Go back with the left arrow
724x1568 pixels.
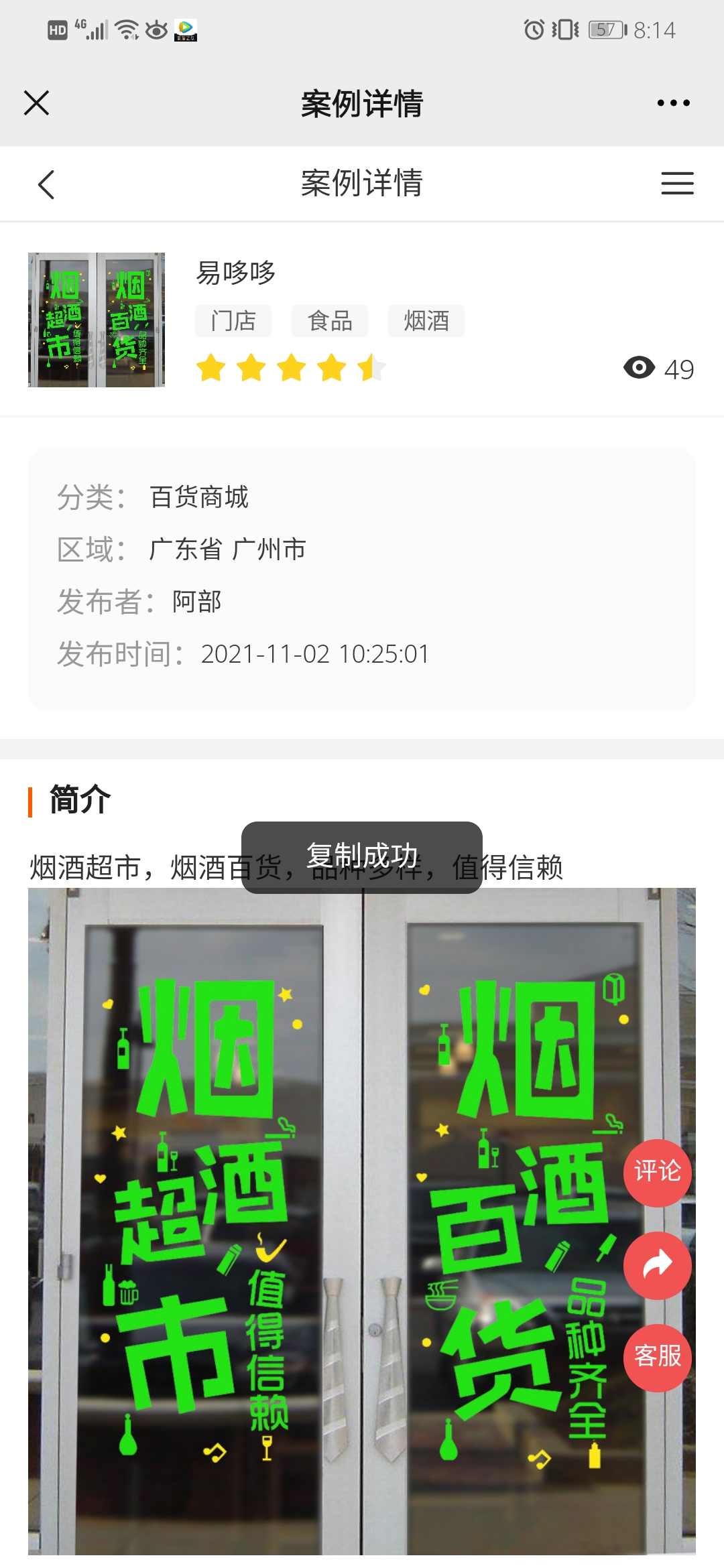coord(46,184)
